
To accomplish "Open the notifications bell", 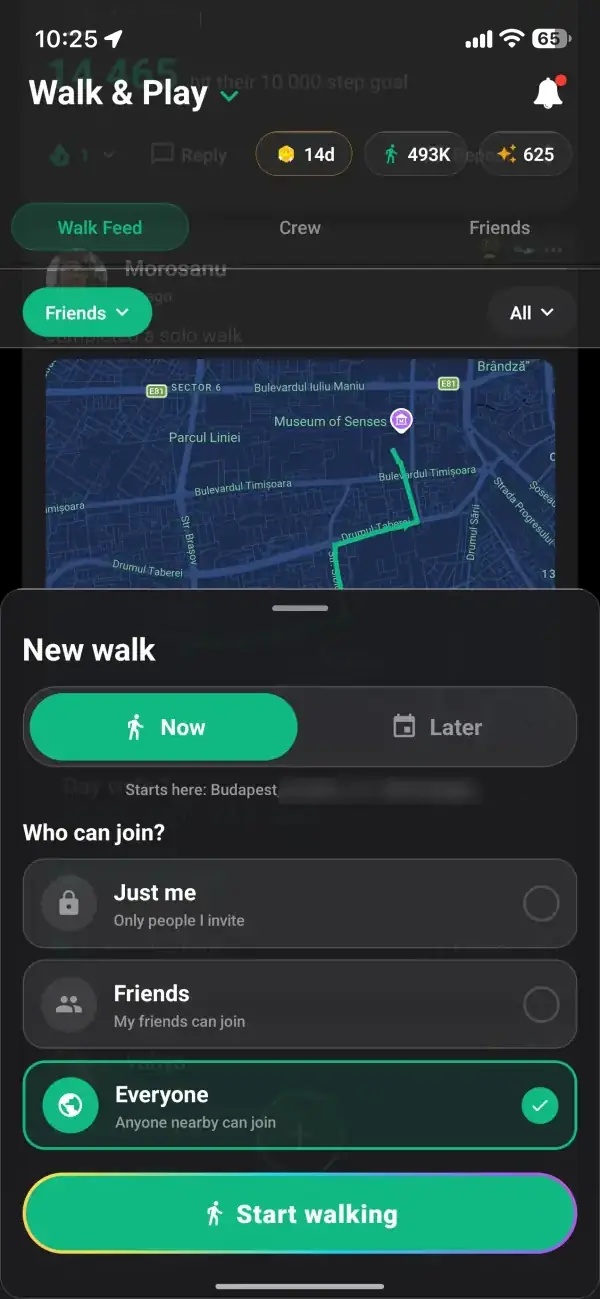I will pos(548,93).
